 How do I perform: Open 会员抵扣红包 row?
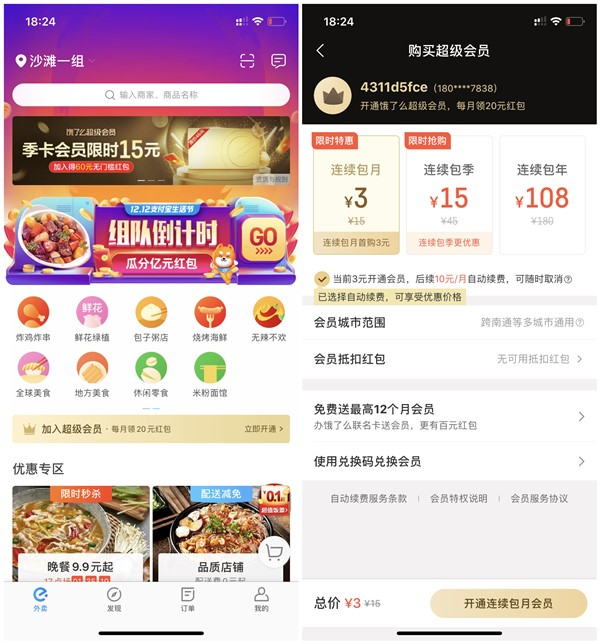(449, 358)
